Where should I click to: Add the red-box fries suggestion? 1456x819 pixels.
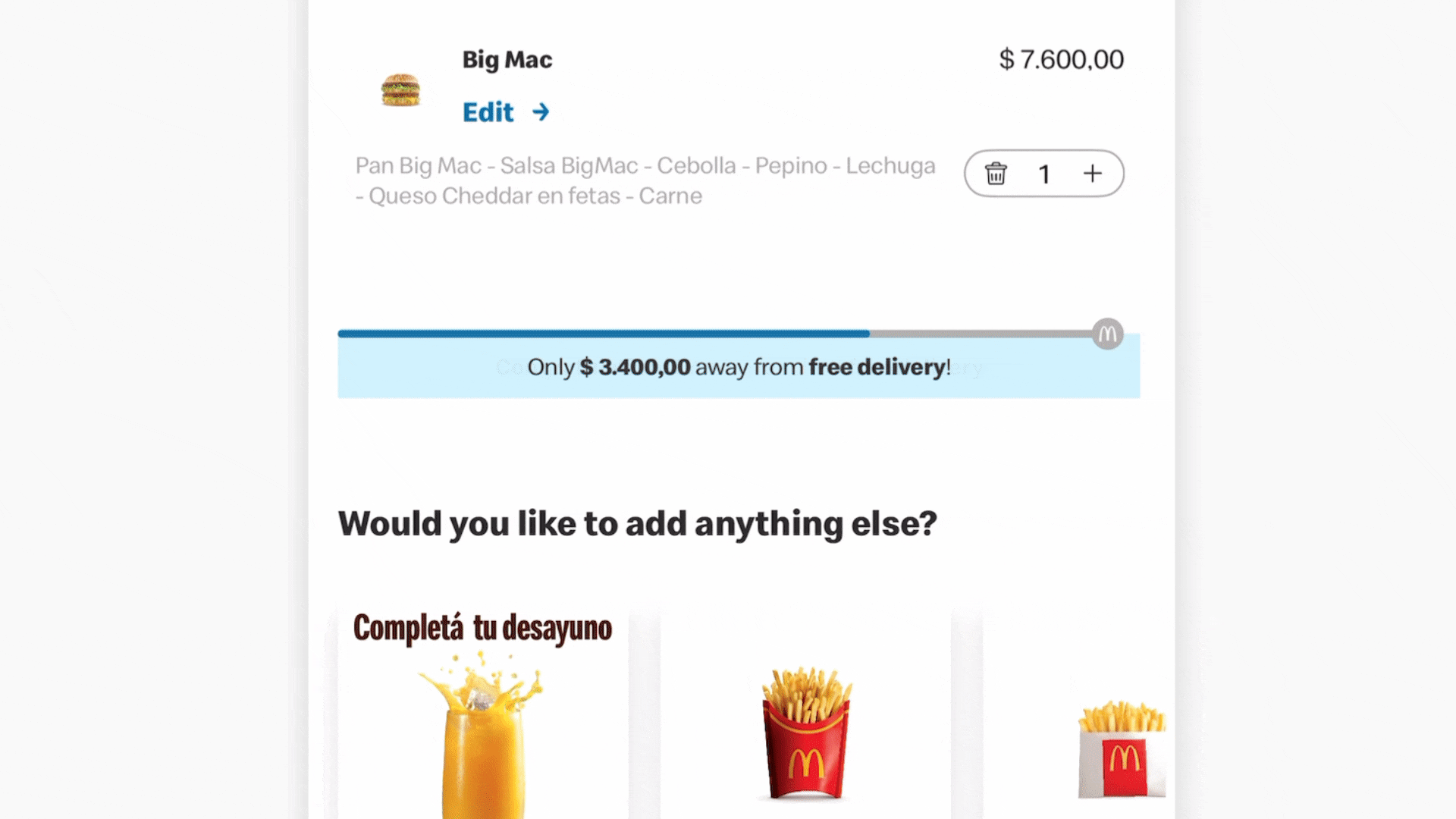(x=805, y=728)
